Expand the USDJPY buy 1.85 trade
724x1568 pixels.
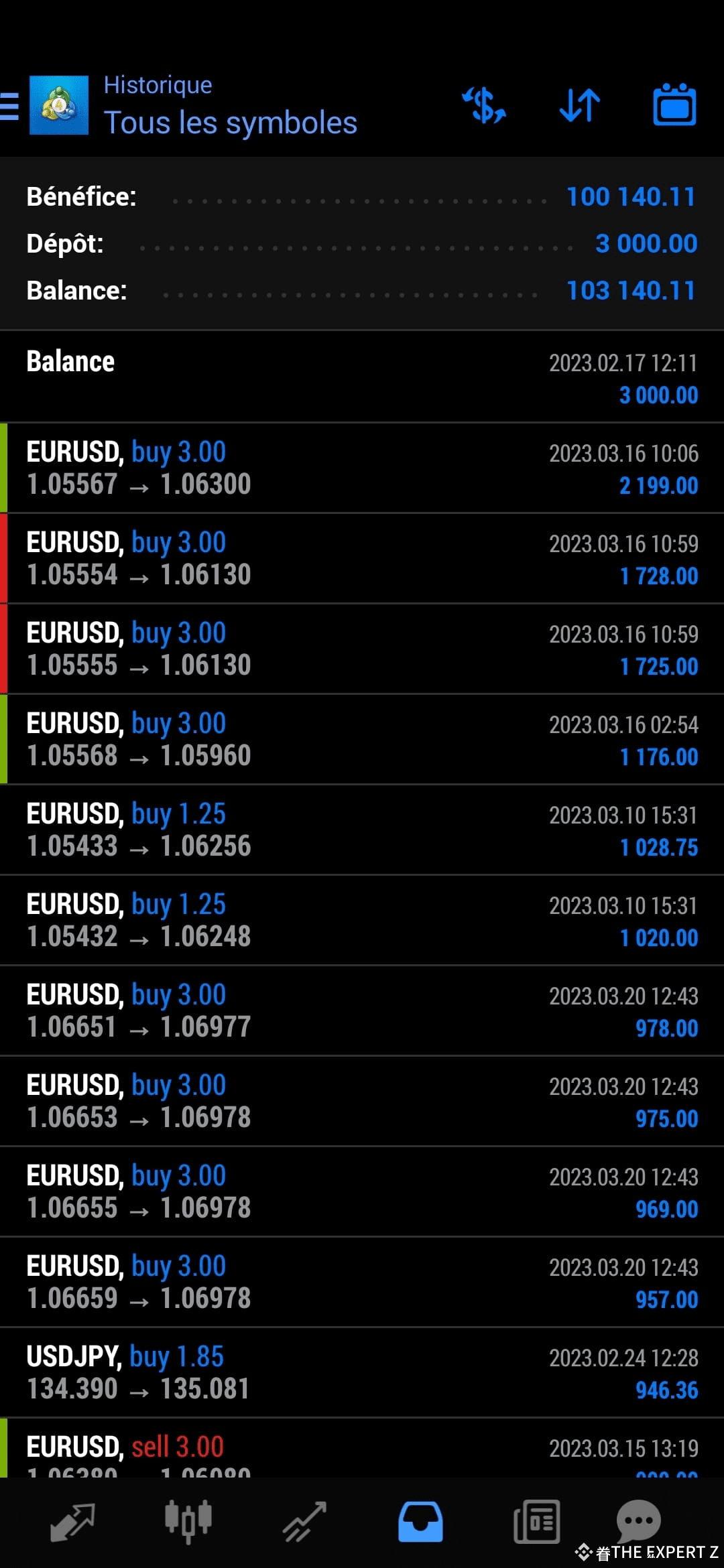coord(362,1372)
